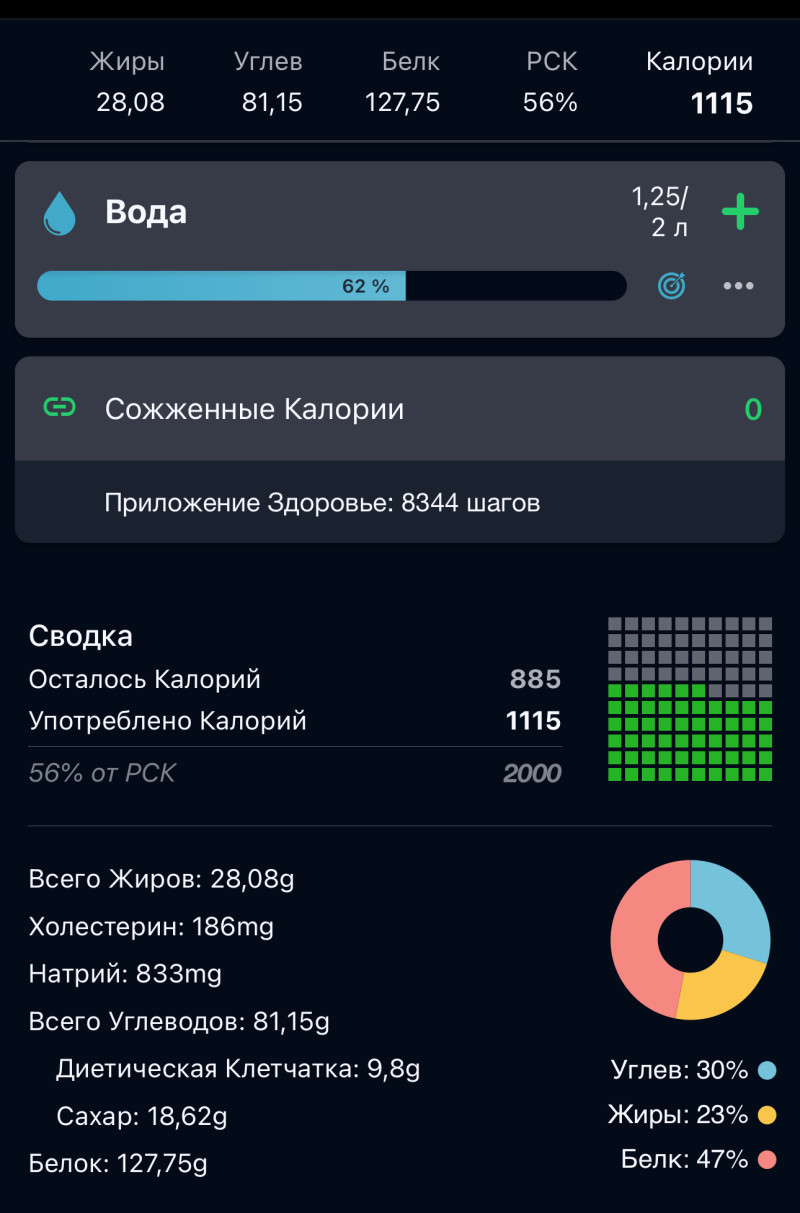Open the Сожженные Калории row
Screen dimensions: 800x1213
click(400, 409)
